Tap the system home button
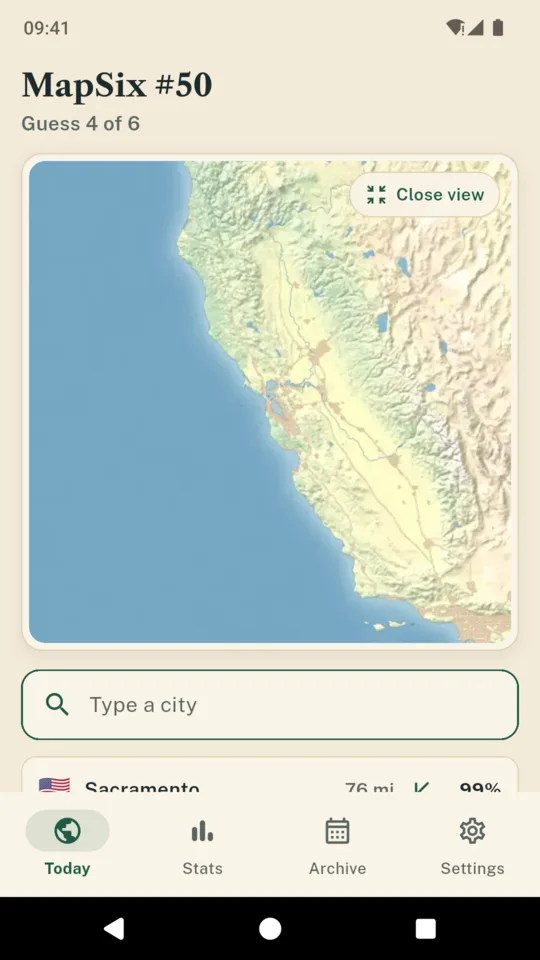This screenshot has width=540, height=960. [x=270, y=928]
